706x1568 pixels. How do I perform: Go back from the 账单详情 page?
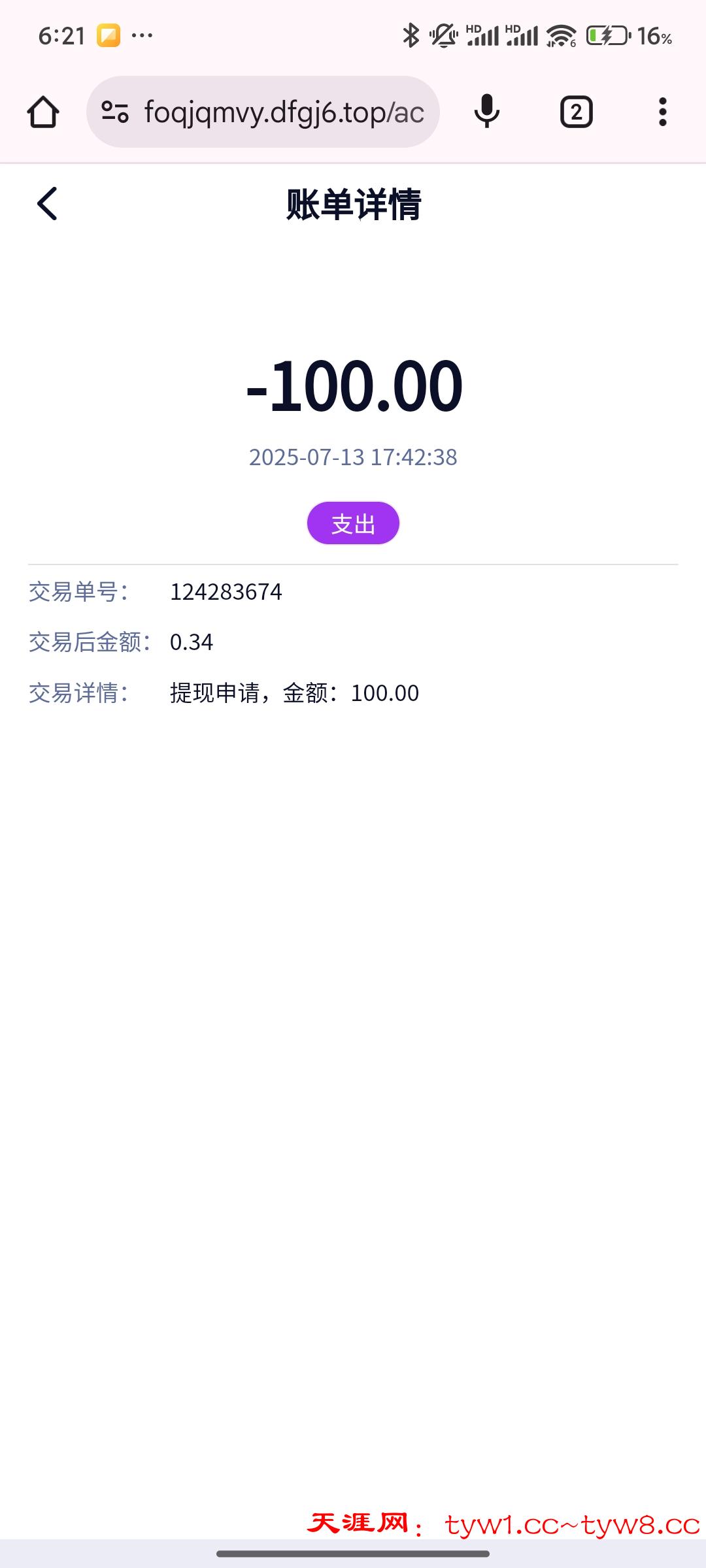[x=47, y=204]
